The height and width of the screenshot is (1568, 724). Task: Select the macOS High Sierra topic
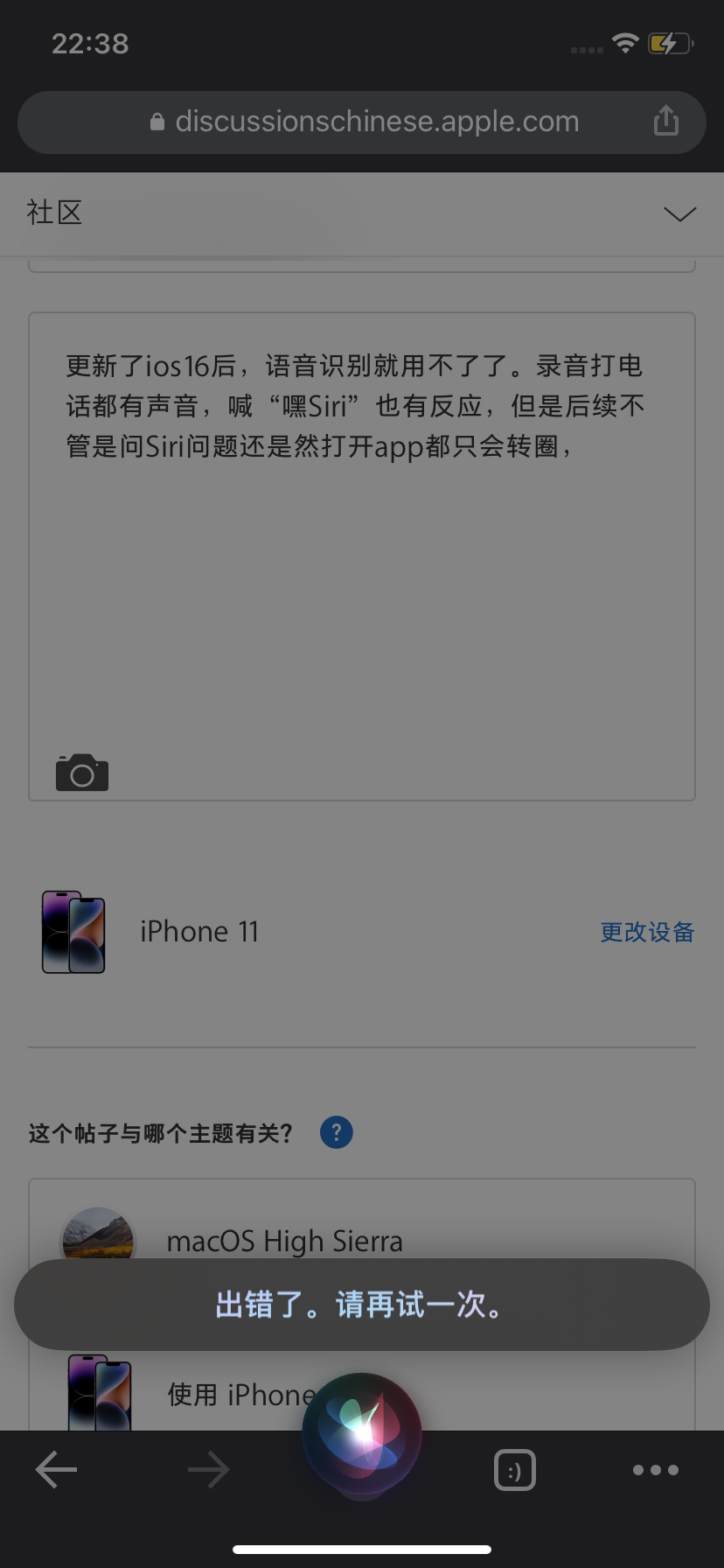tap(285, 1241)
